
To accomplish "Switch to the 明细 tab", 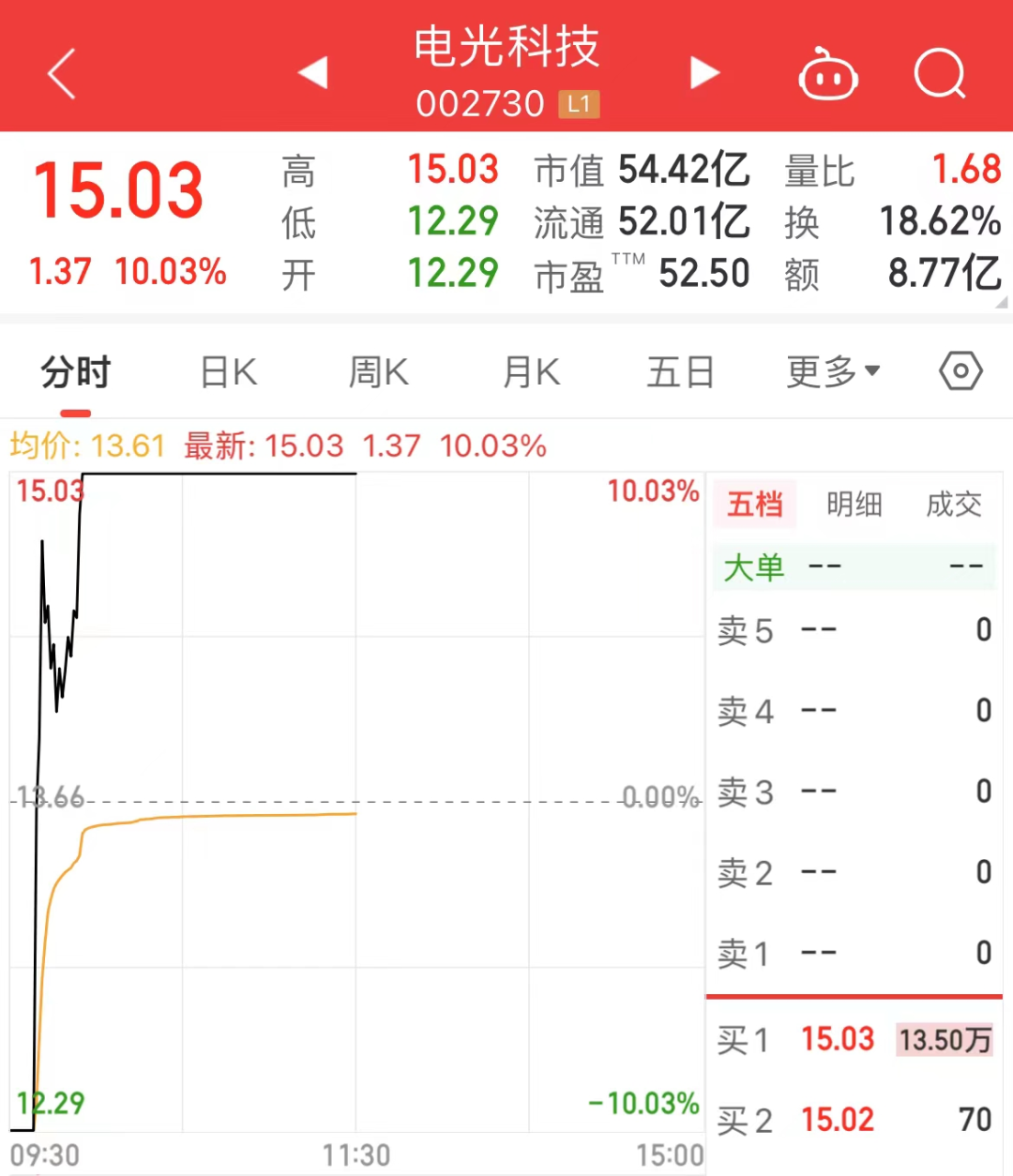I will [x=854, y=505].
